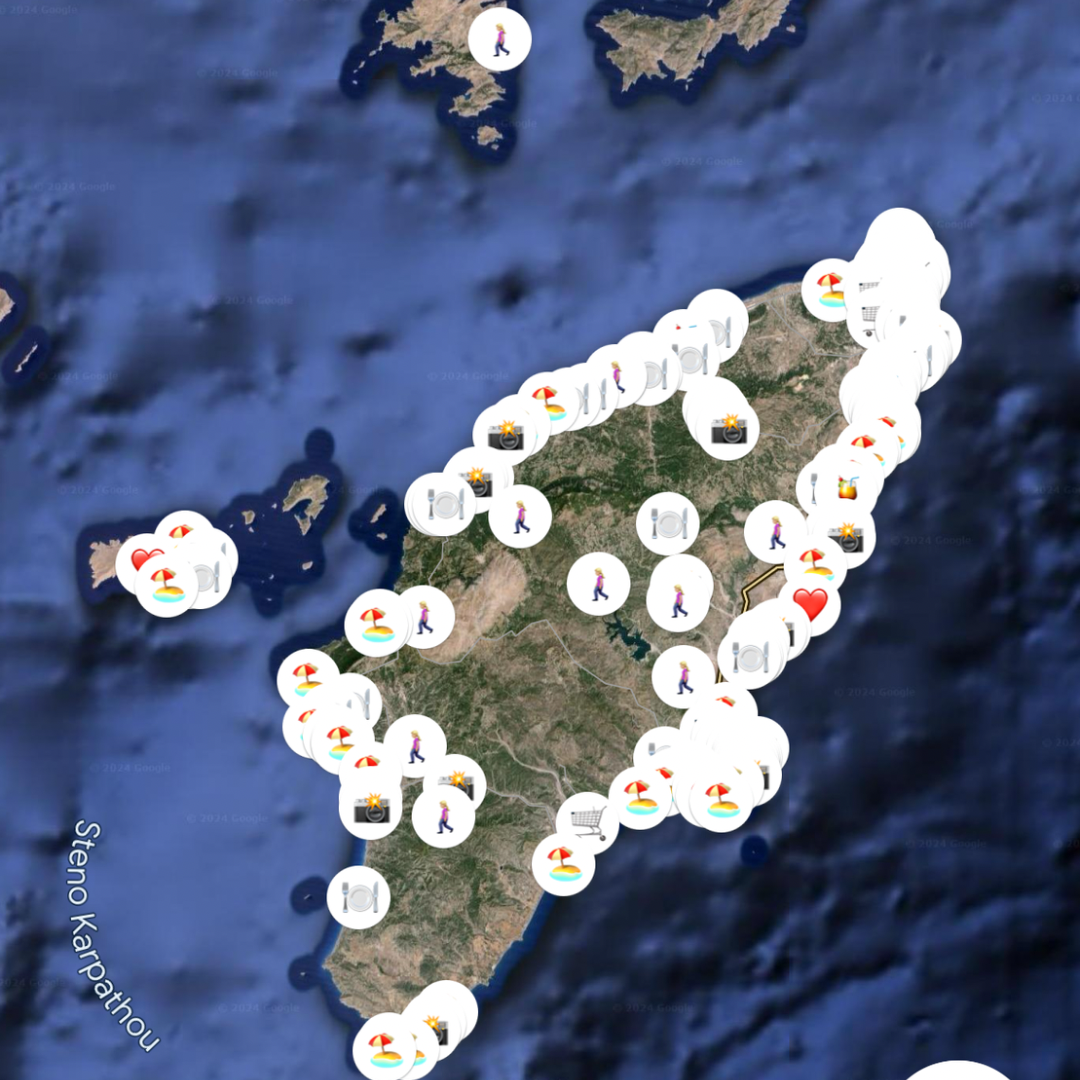
Task: Tap the beach umbrella marker at the island's southern tip
Action: [384, 1046]
